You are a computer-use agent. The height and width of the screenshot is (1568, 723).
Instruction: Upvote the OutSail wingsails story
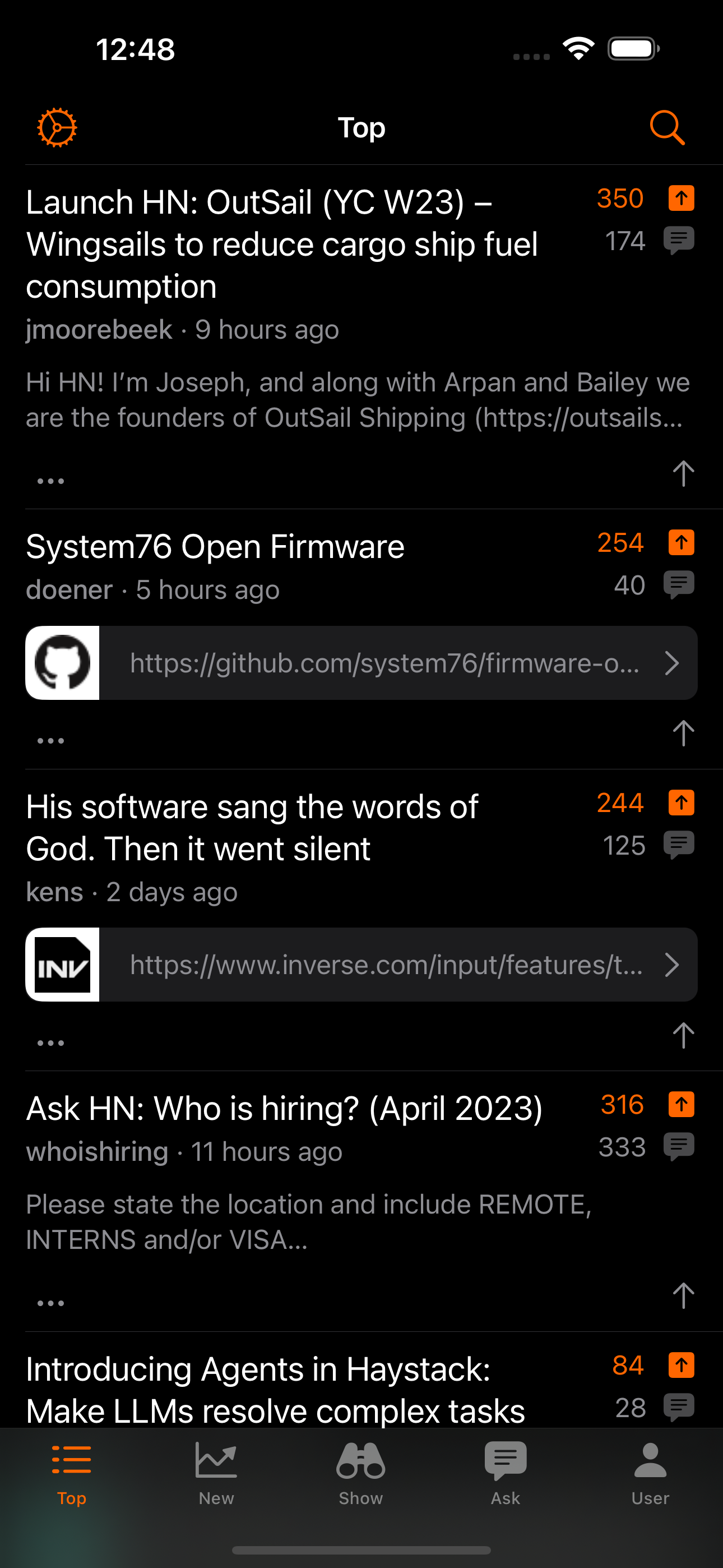(681, 197)
